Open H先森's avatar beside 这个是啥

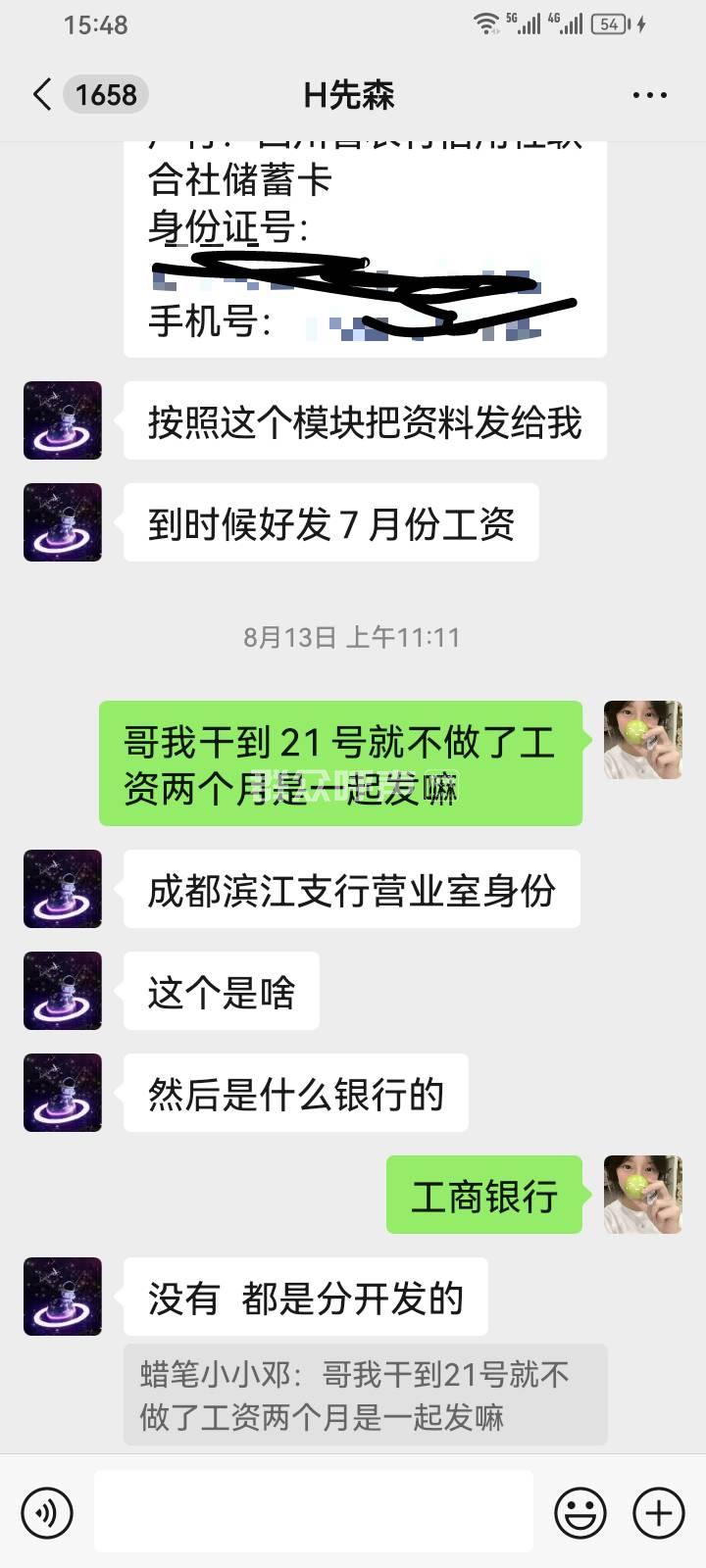point(63,991)
